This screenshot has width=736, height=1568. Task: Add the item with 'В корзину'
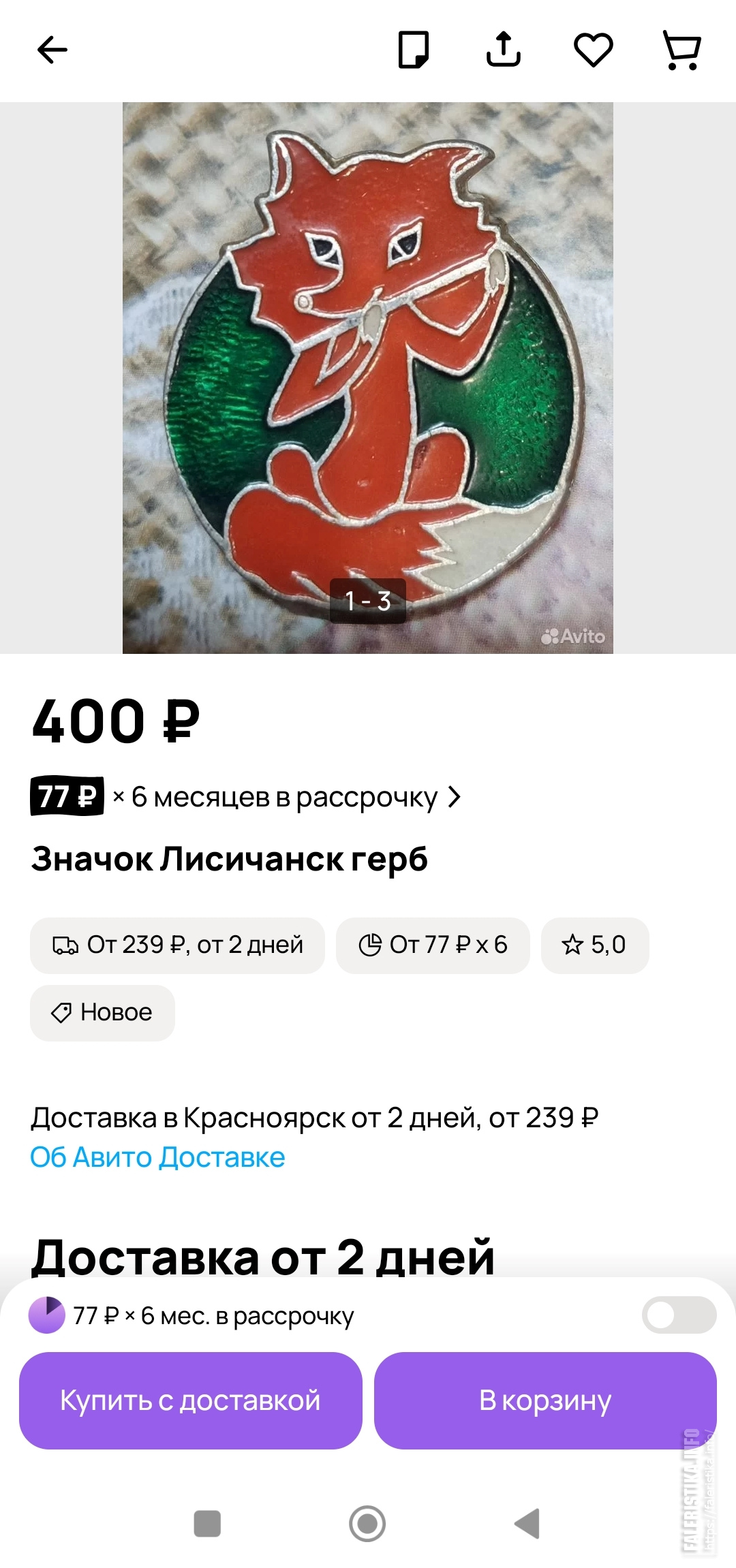pos(545,1400)
